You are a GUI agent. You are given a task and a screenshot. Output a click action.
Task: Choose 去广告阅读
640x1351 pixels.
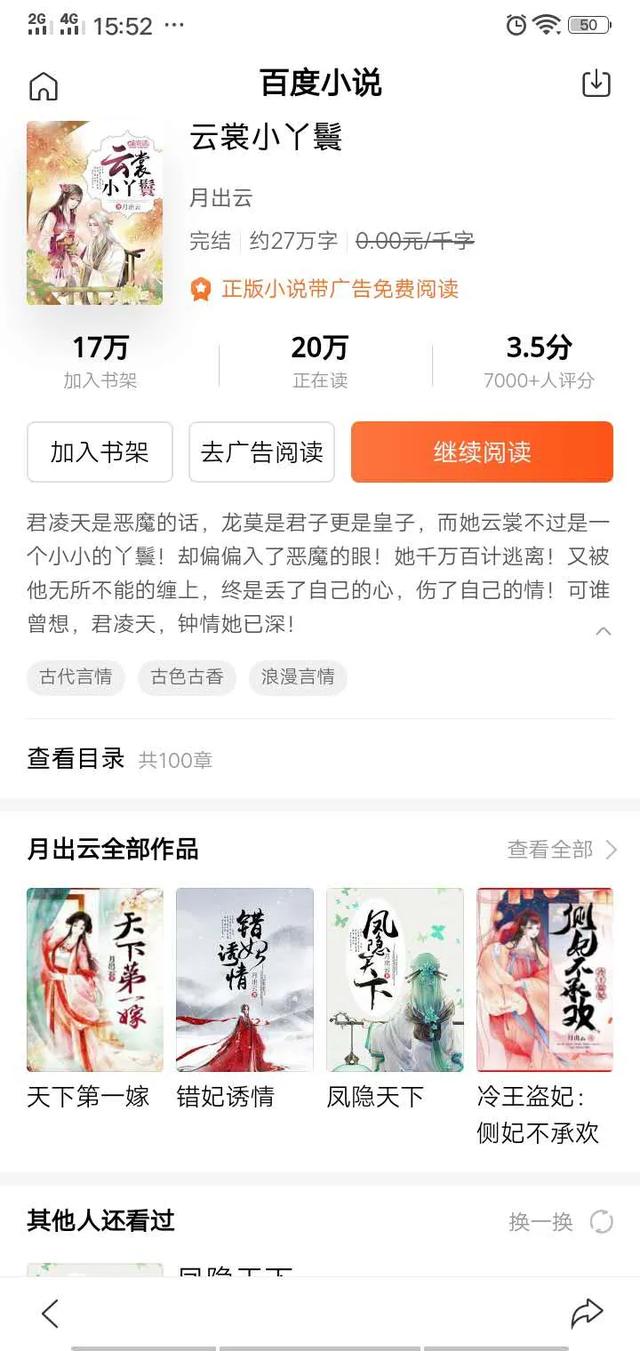pos(262,452)
